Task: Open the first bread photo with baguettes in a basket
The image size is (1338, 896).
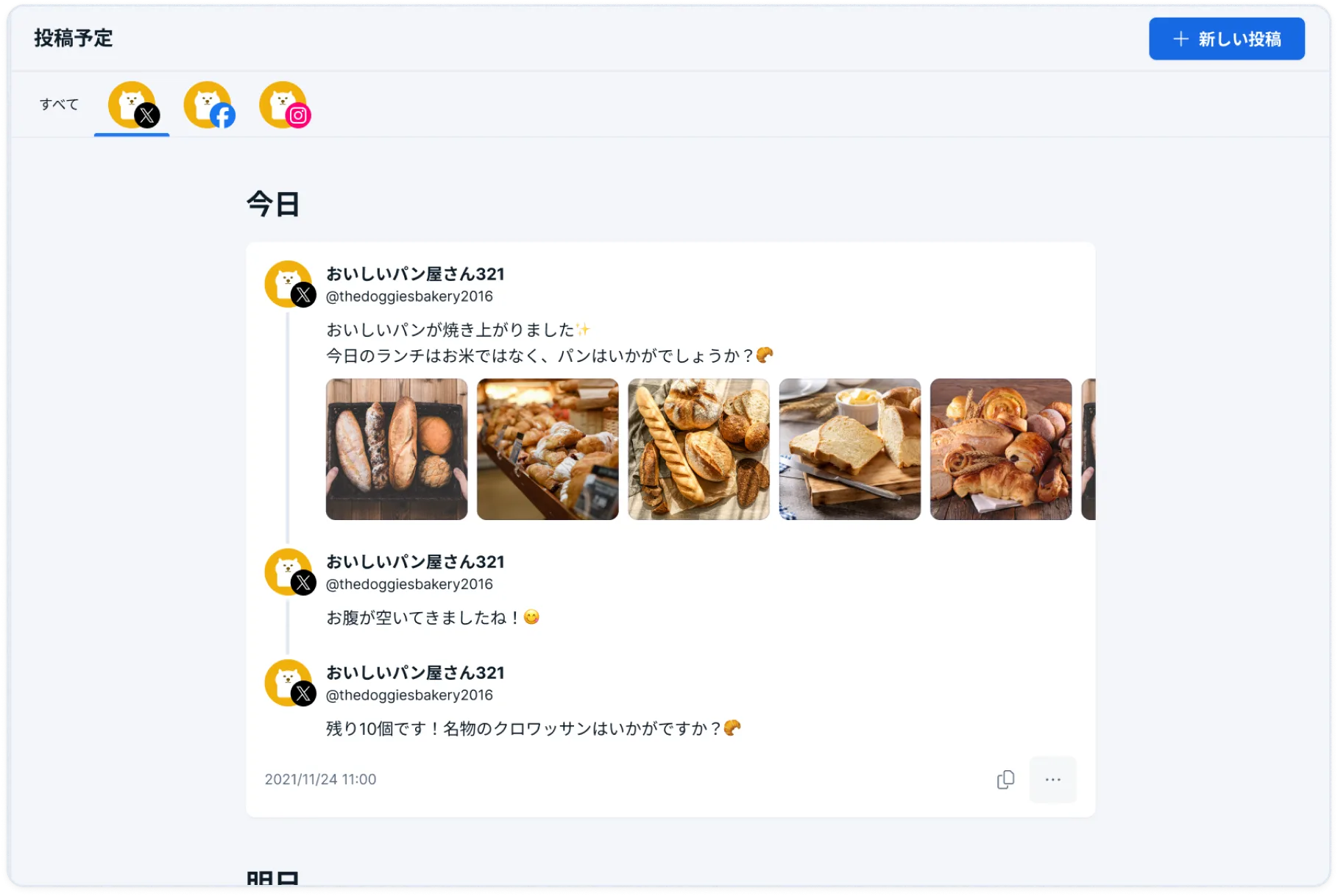Action: pos(397,449)
